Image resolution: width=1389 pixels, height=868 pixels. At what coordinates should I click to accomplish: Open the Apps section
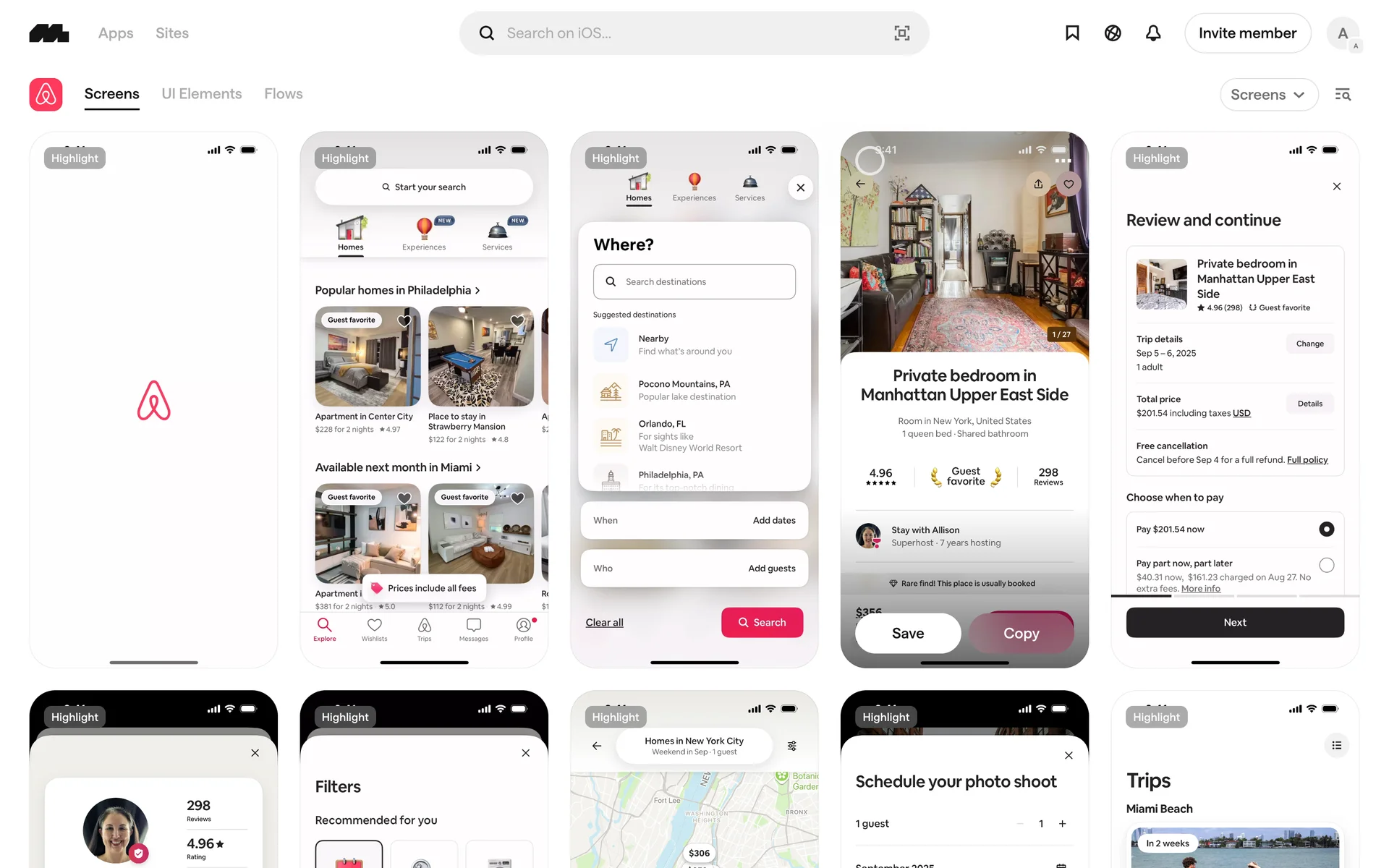(x=116, y=33)
